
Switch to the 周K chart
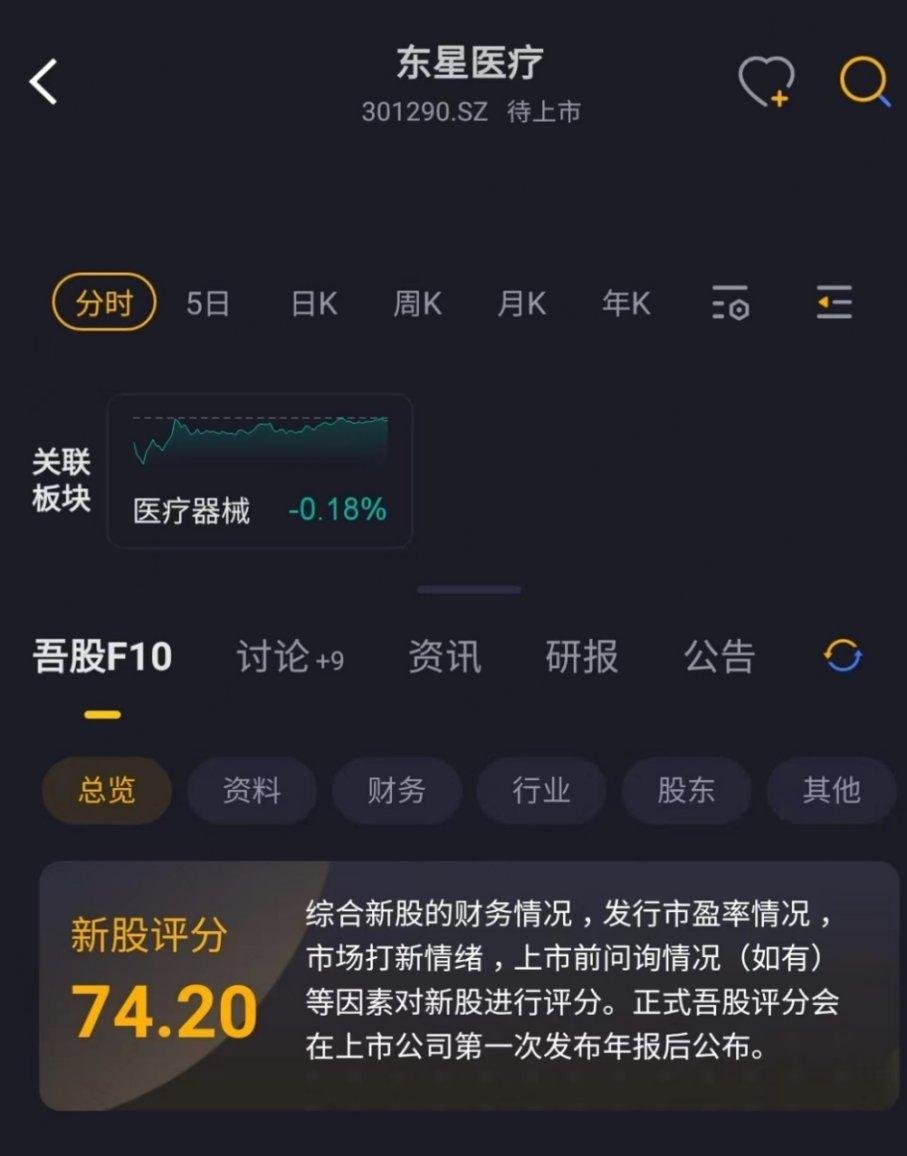(x=418, y=303)
